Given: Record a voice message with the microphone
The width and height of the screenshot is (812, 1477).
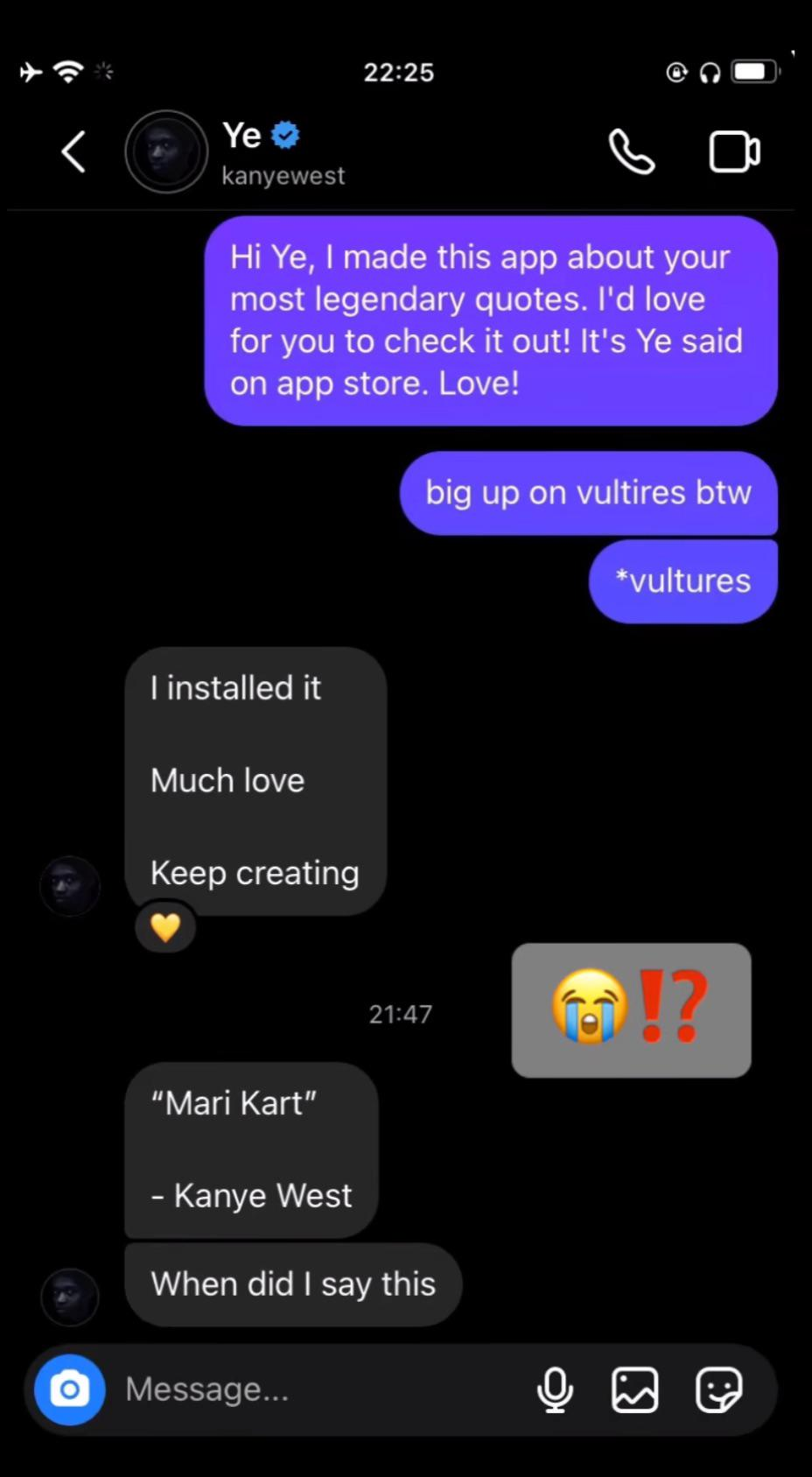Looking at the screenshot, I should pos(555,1389).
